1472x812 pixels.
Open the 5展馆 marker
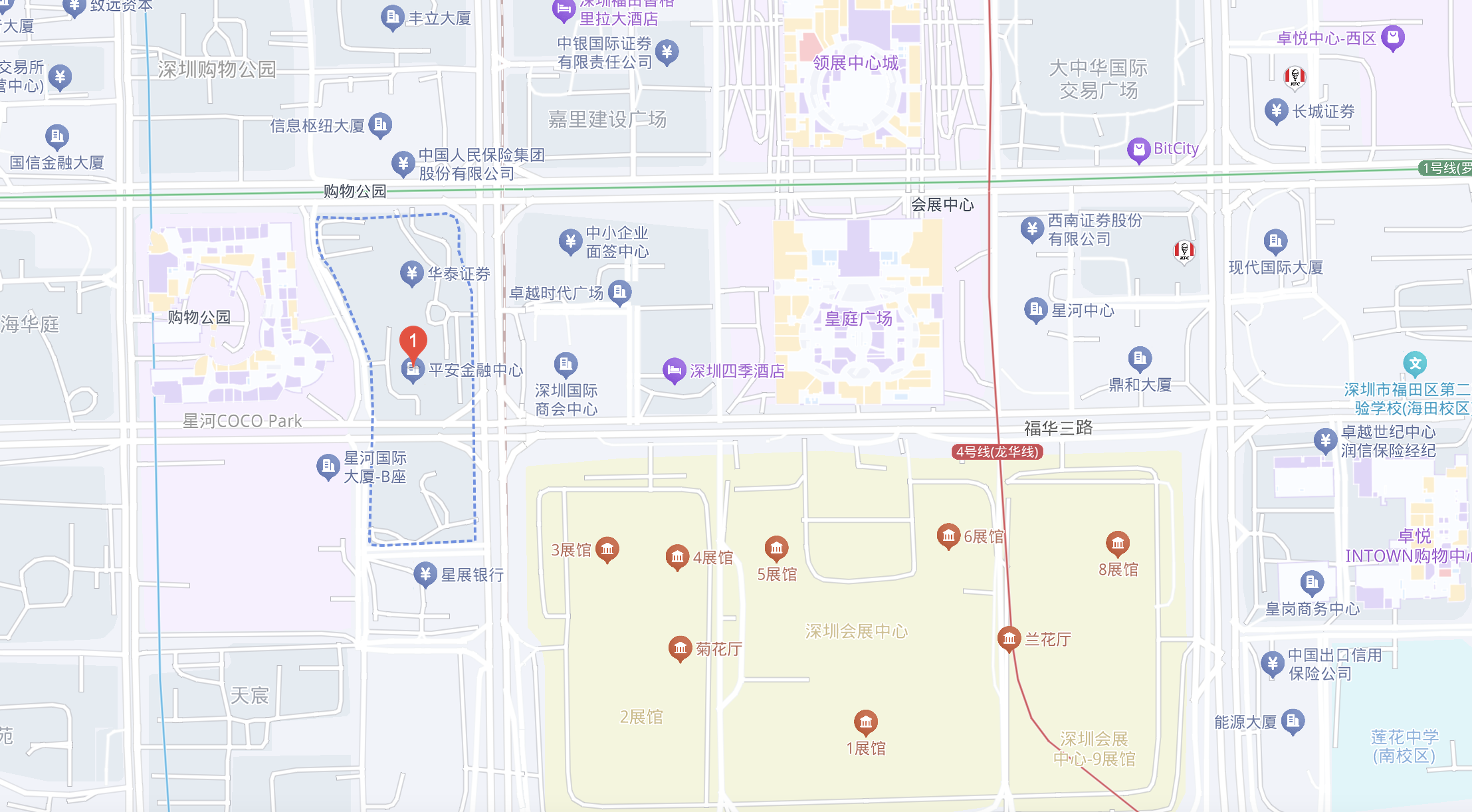pos(776,548)
